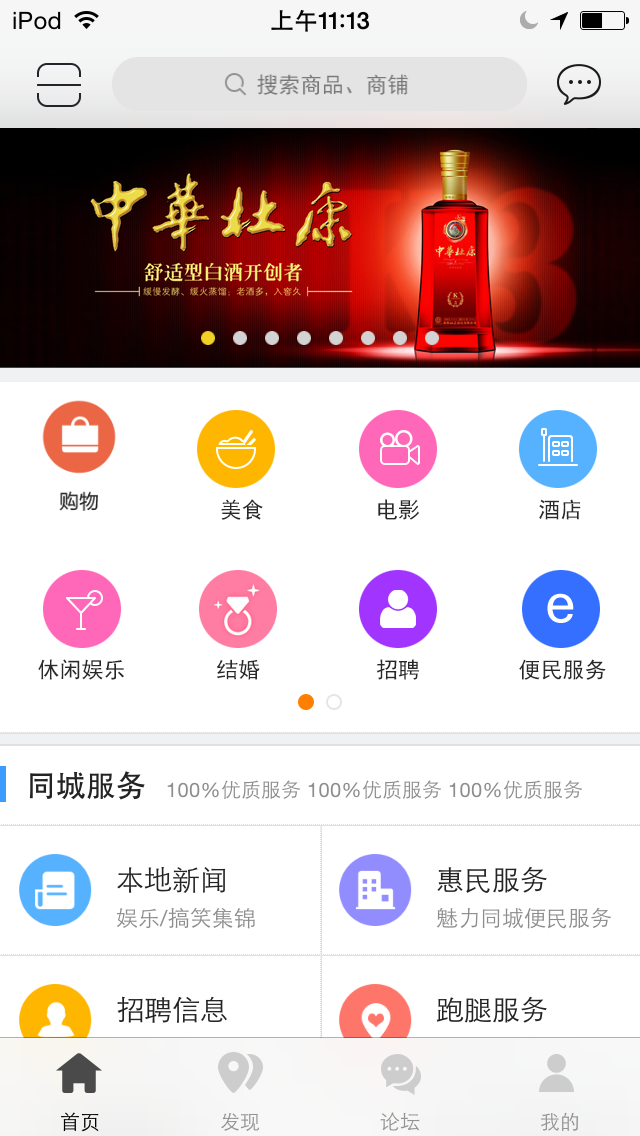This screenshot has width=640, height=1136.
Task: Open the scan code icon
Action: (x=59, y=85)
